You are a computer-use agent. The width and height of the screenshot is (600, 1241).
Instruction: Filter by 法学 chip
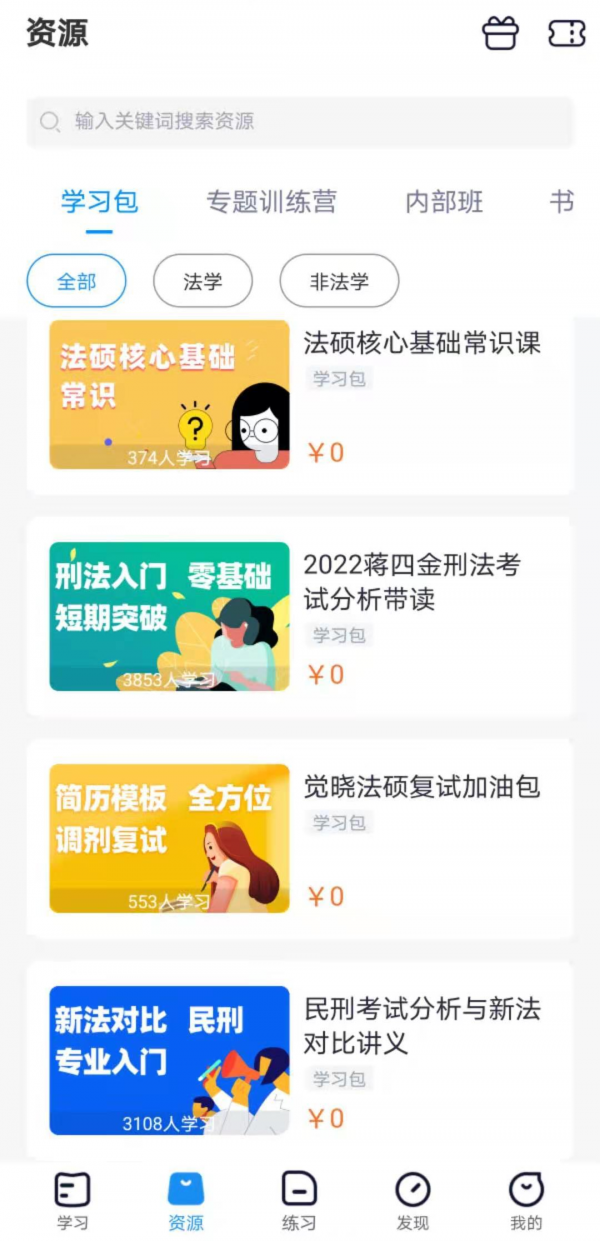(203, 281)
